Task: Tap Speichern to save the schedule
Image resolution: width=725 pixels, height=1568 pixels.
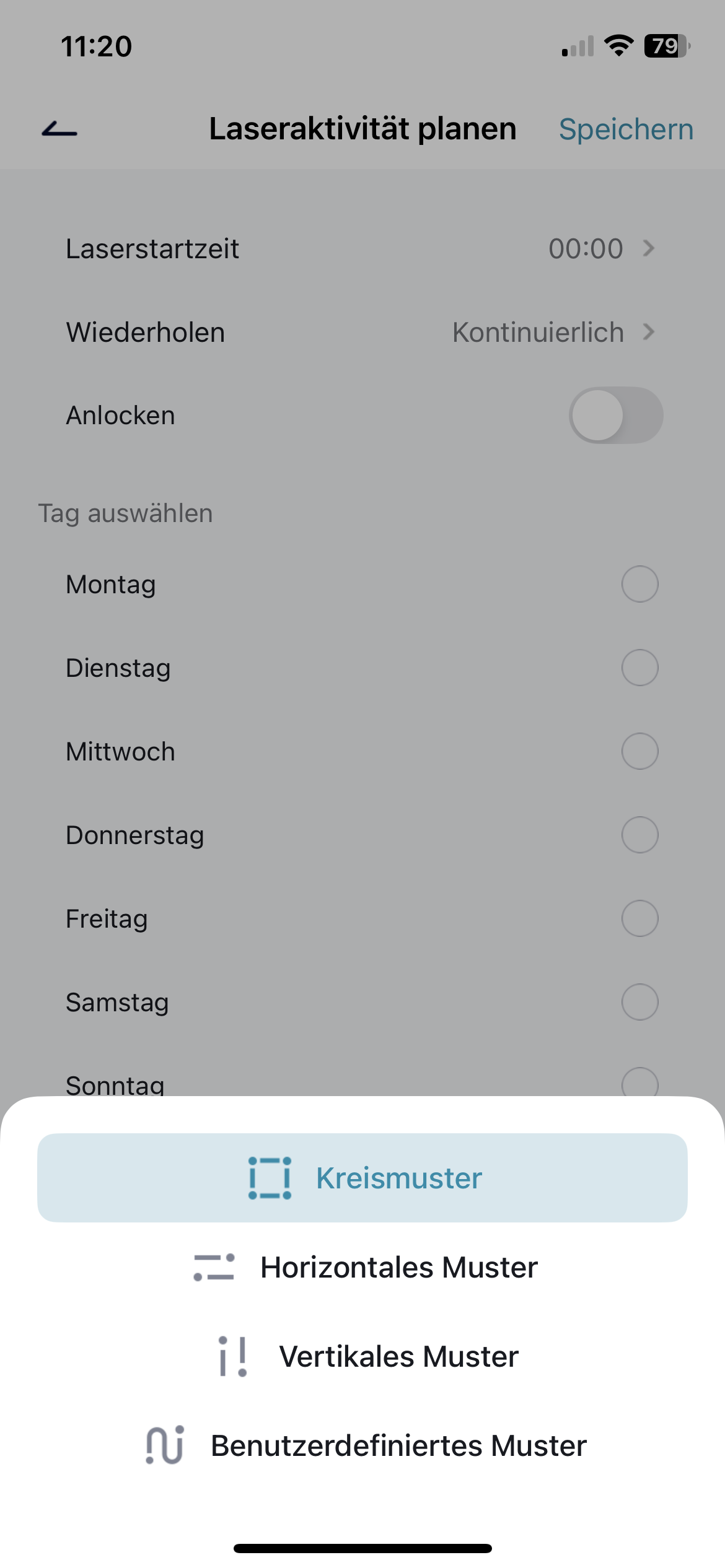Action: click(625, 129)
